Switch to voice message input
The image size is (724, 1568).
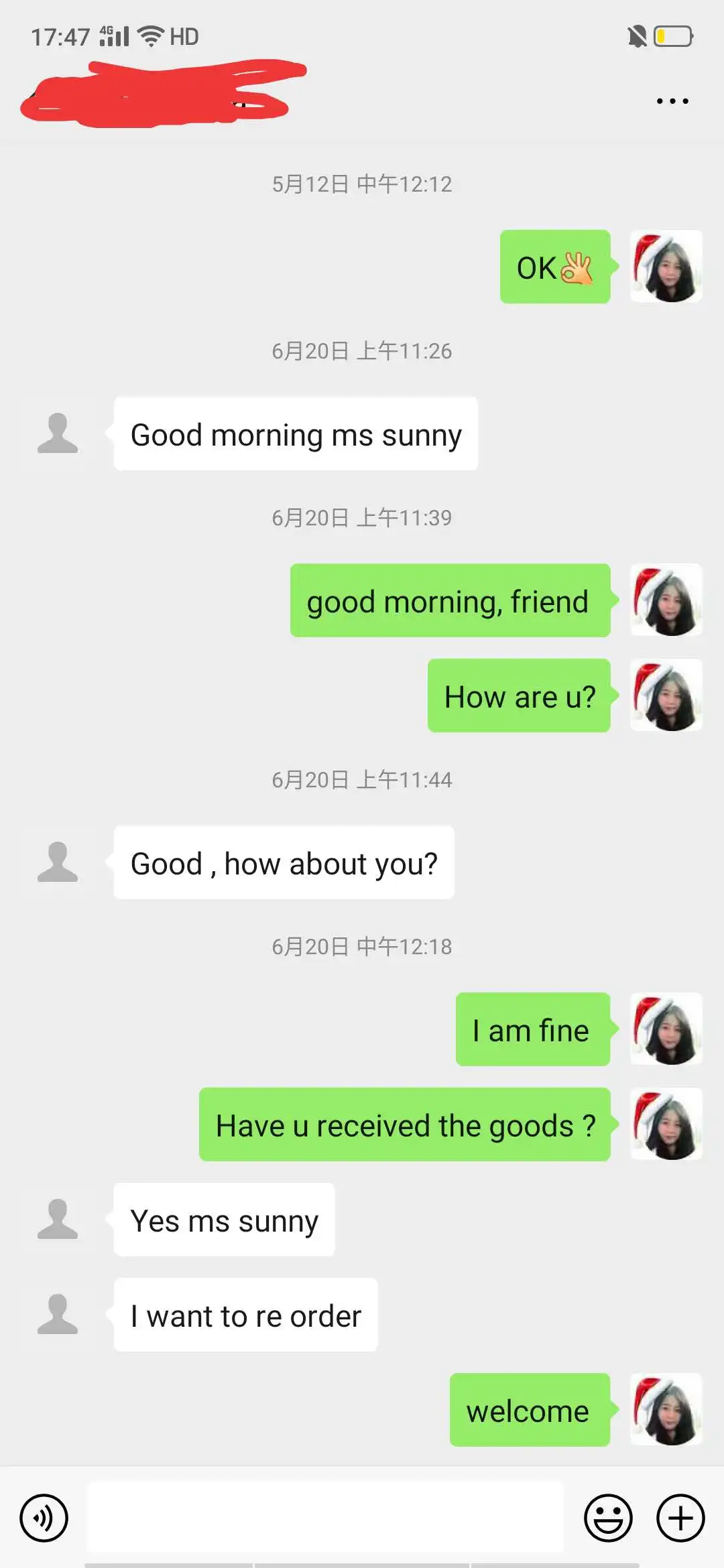point(44,1518)
